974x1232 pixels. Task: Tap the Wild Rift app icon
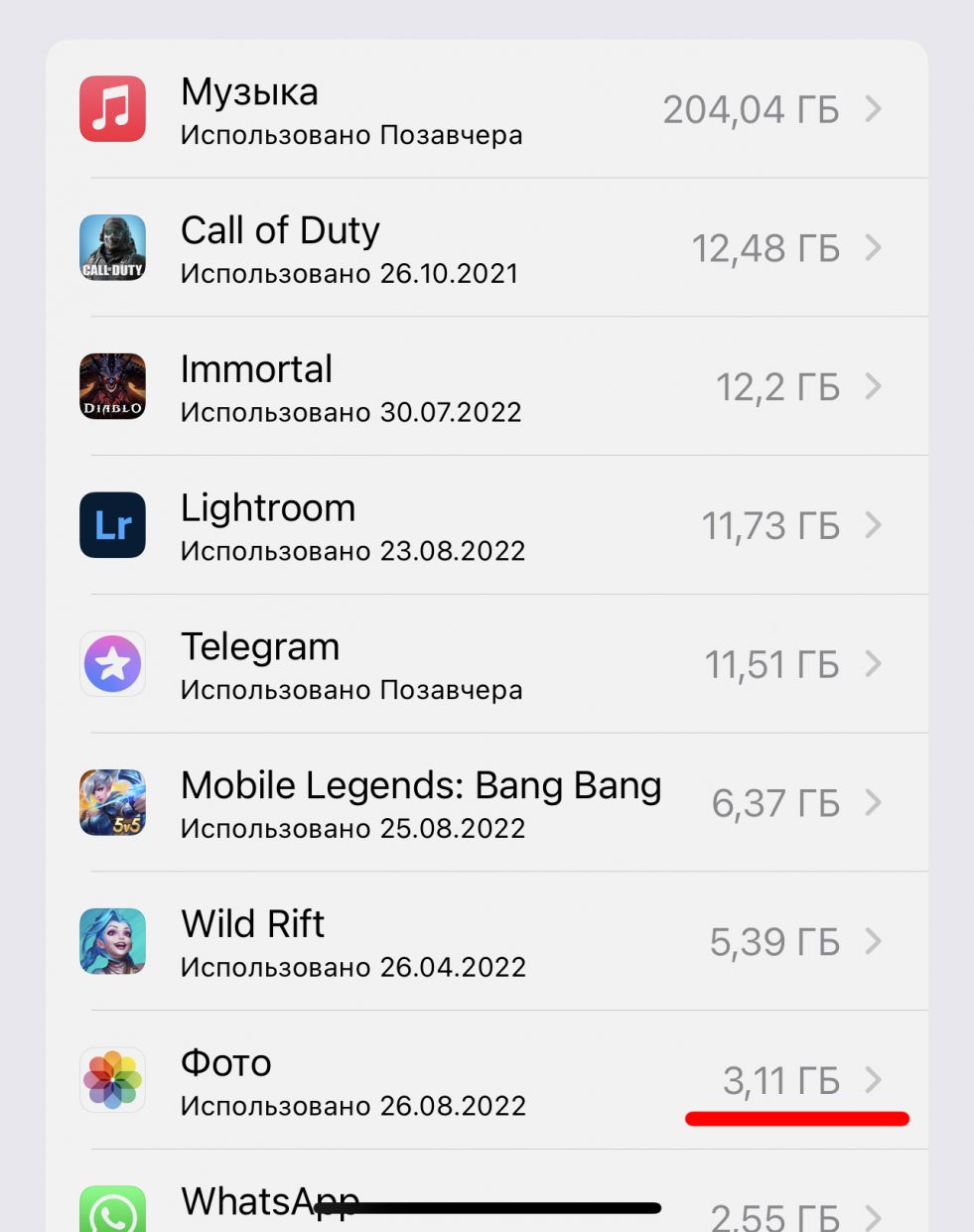point(112,941)
